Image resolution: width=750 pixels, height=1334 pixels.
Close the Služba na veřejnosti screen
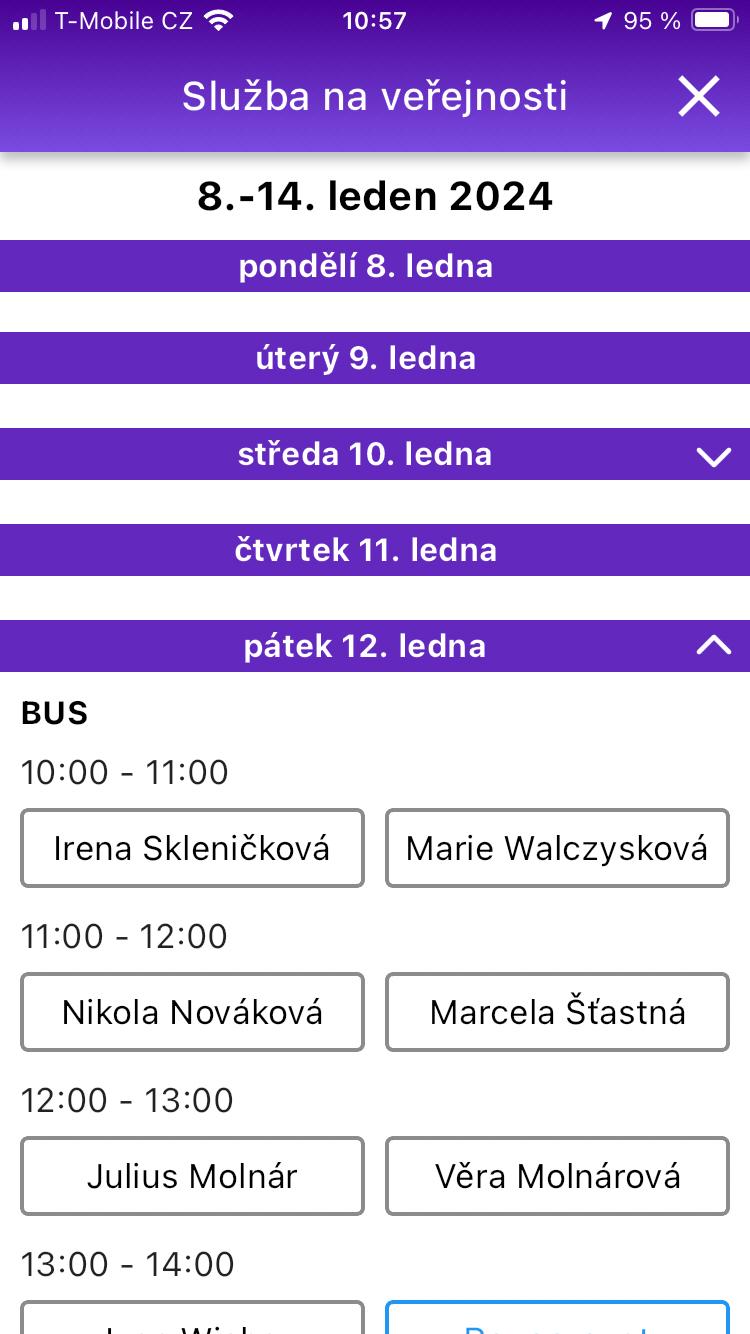699,97
